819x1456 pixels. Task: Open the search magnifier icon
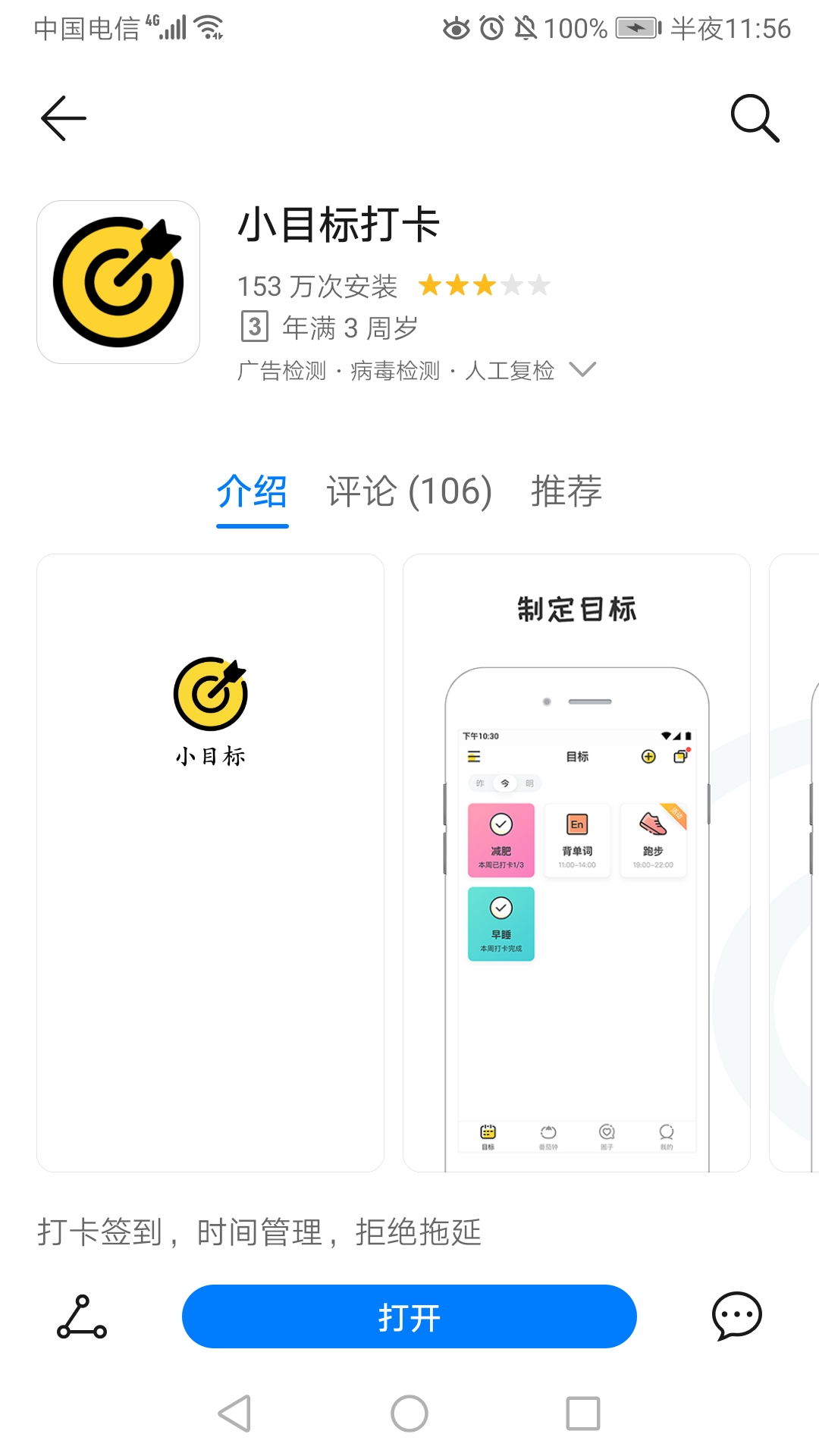pos(755,118)
